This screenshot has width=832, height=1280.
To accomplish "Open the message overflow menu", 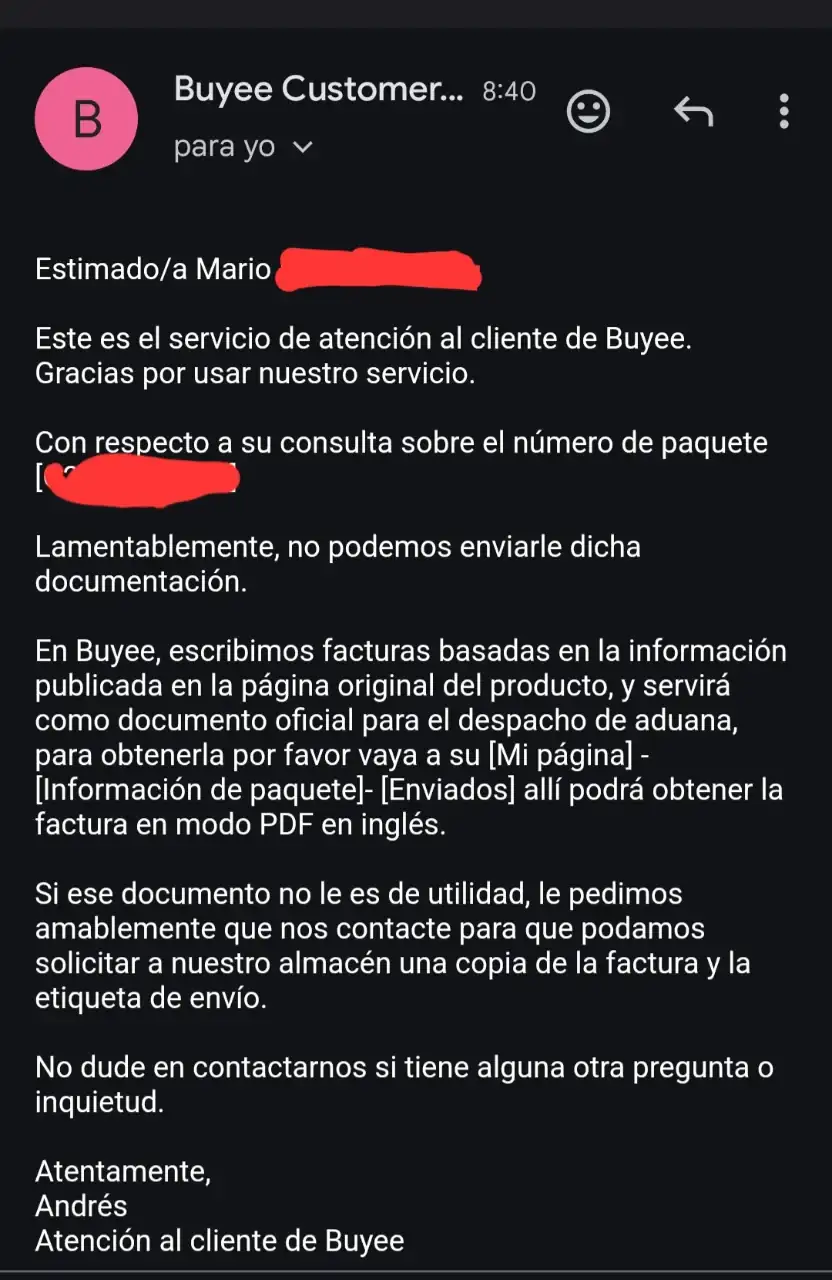I will 783,111.
